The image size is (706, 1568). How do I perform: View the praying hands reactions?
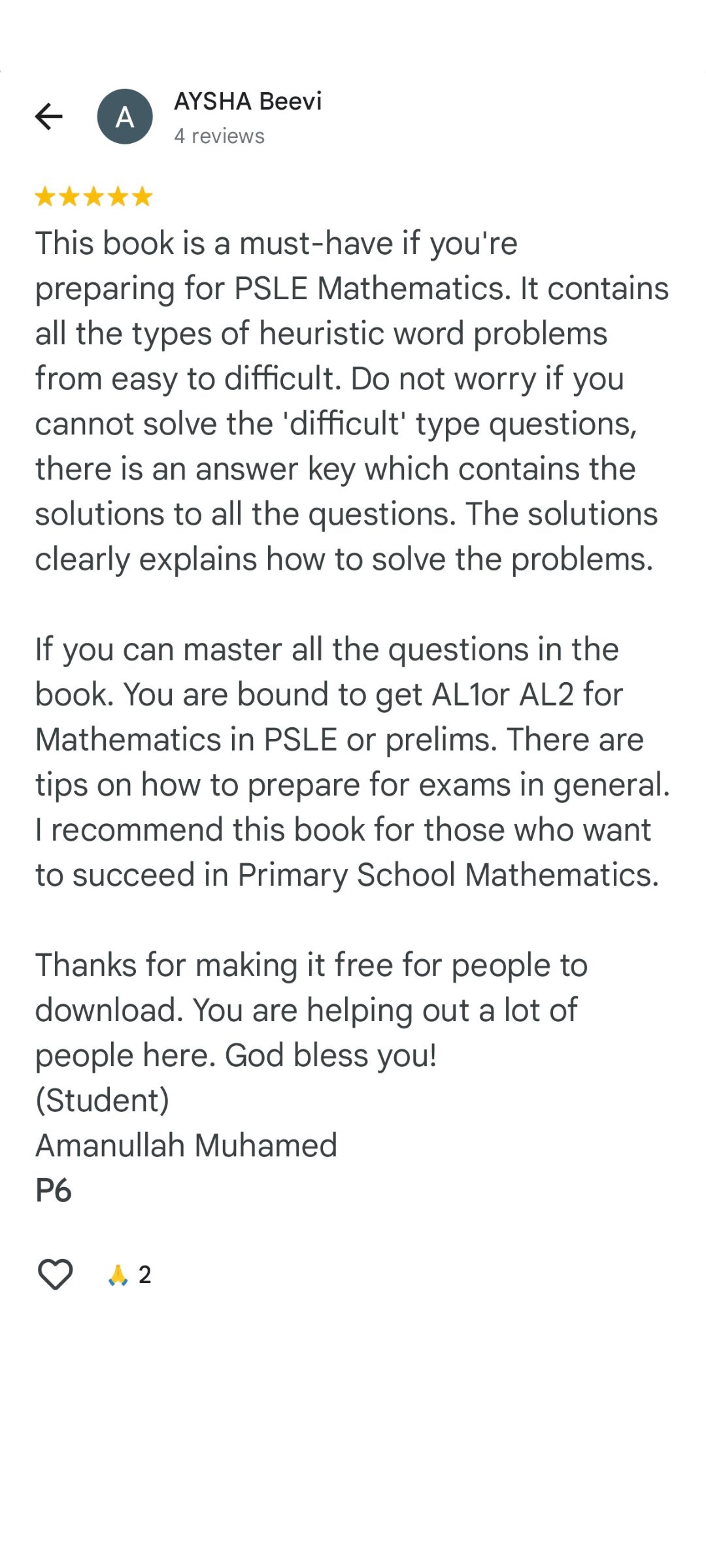(x=129, y=1275)
